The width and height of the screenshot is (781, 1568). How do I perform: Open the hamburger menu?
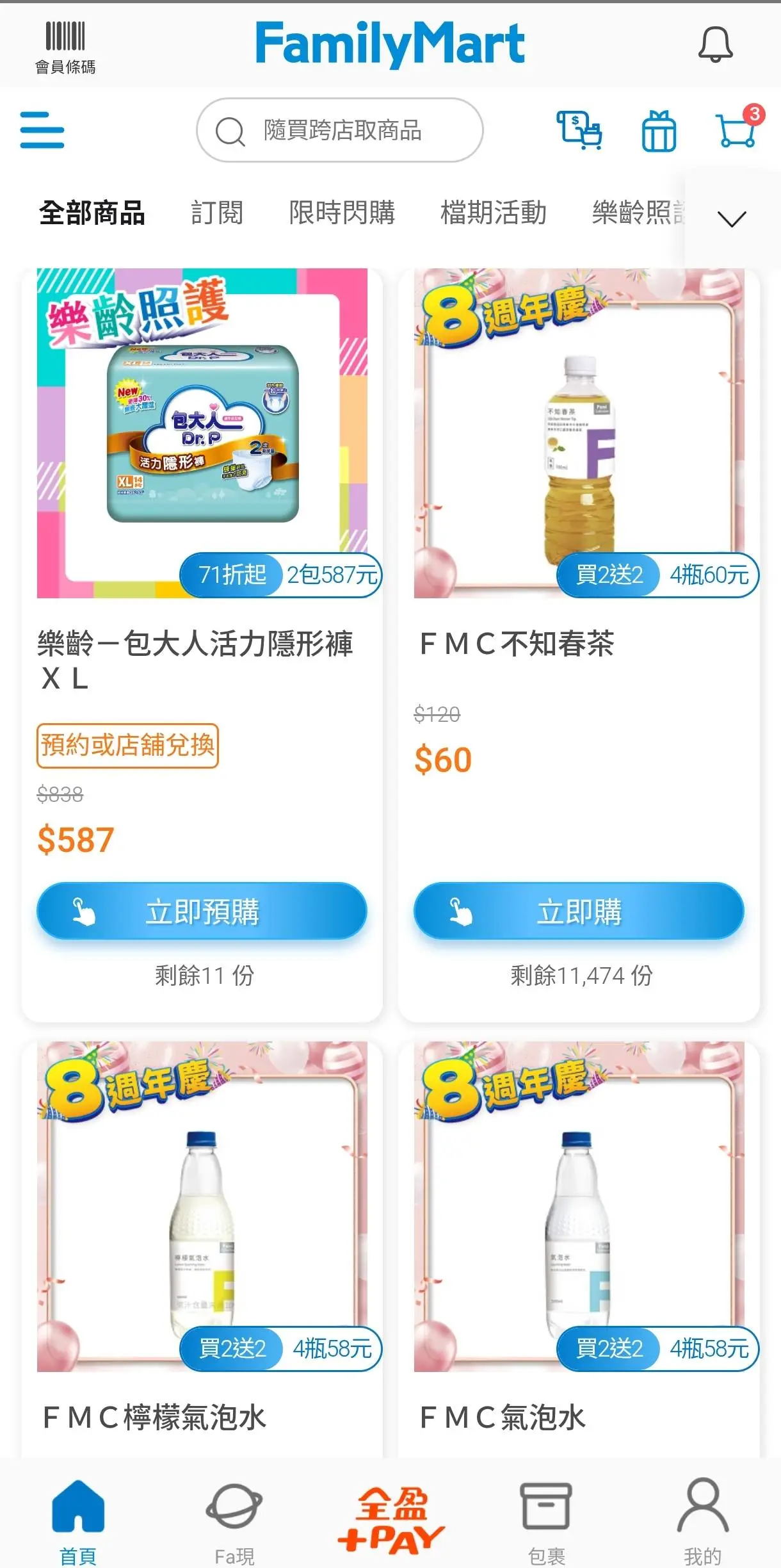[42, 130]
